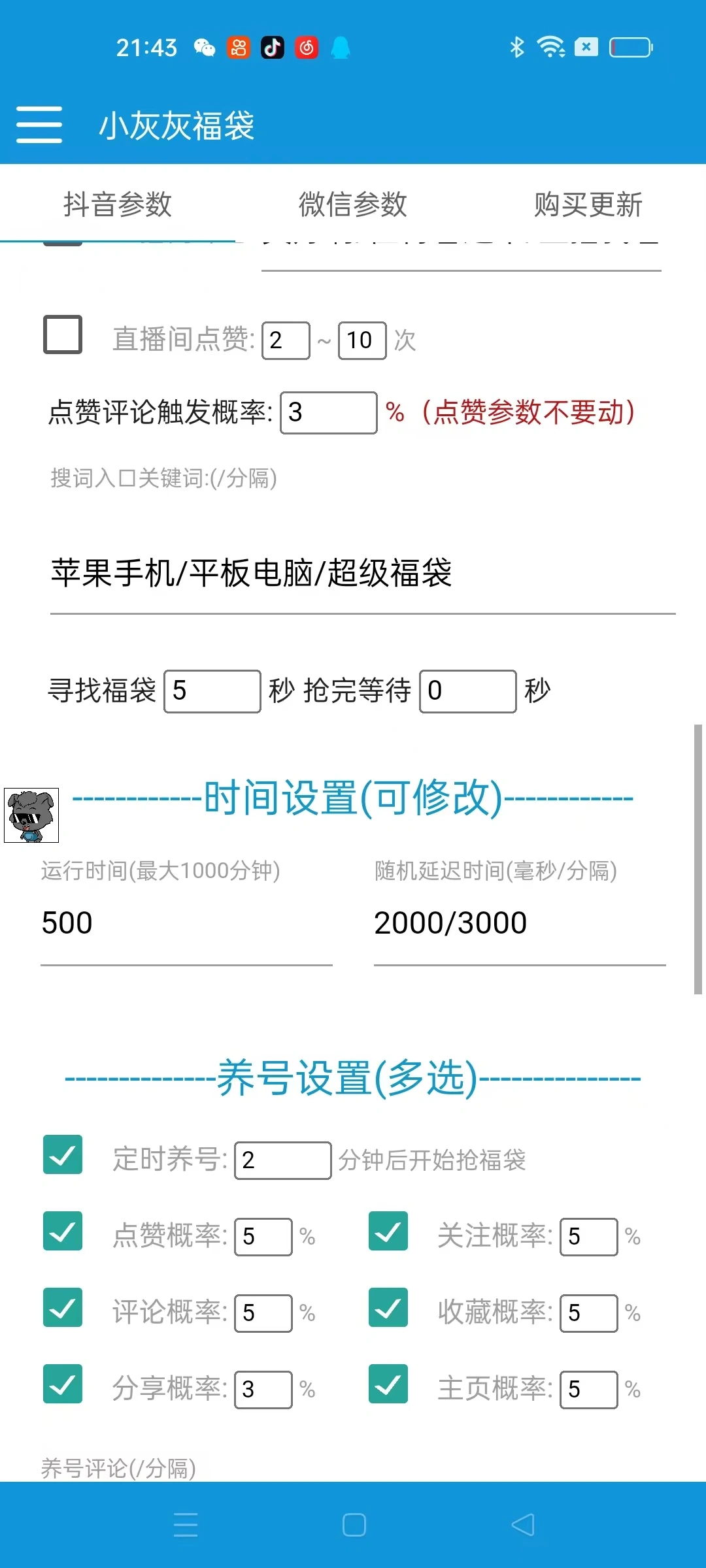Uncheck the 点赞概率 checkbox
This screenshot has height=1568, width=706.
coord(63,1231)
